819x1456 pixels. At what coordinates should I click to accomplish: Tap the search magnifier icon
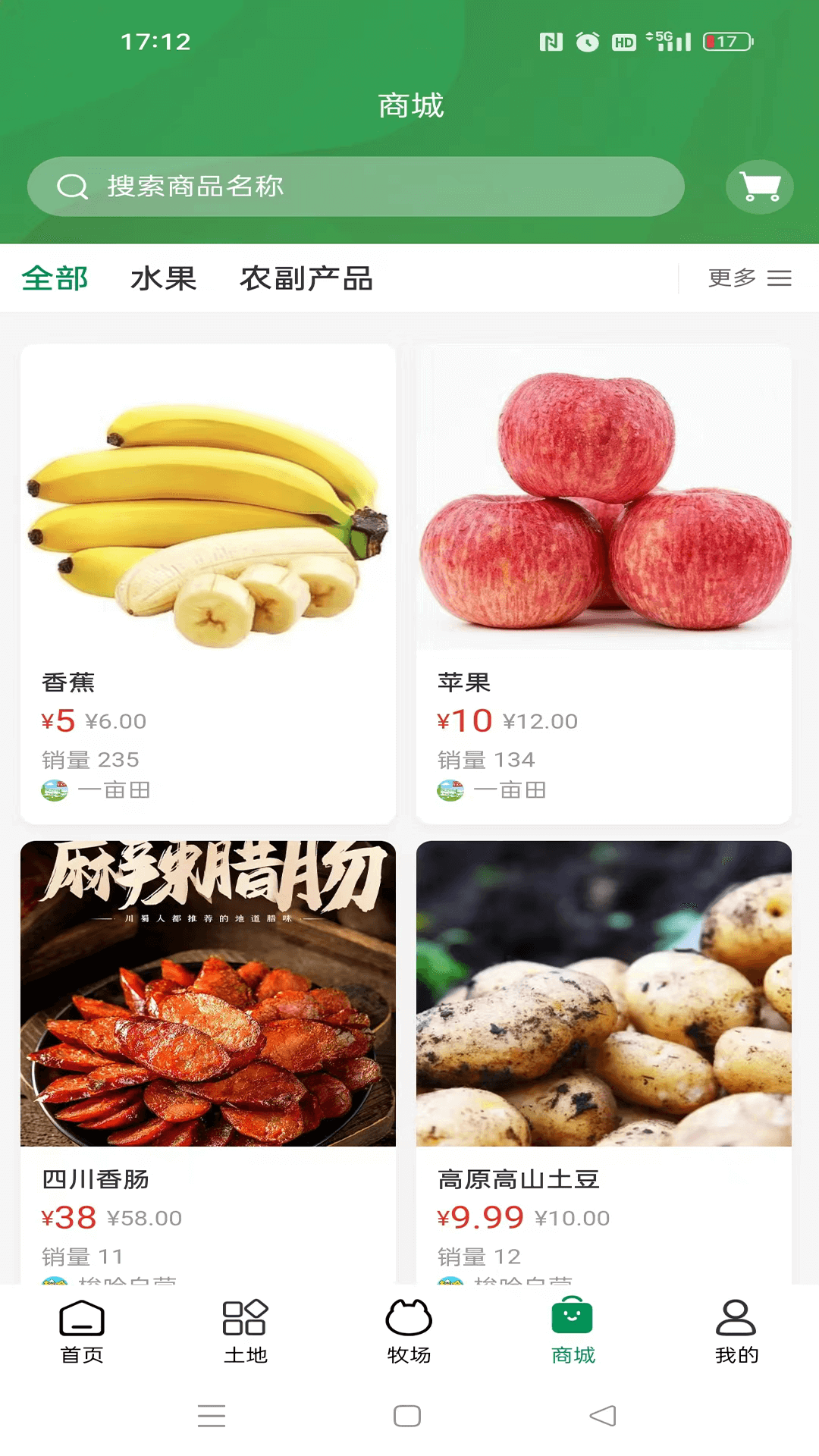point(72,187)
